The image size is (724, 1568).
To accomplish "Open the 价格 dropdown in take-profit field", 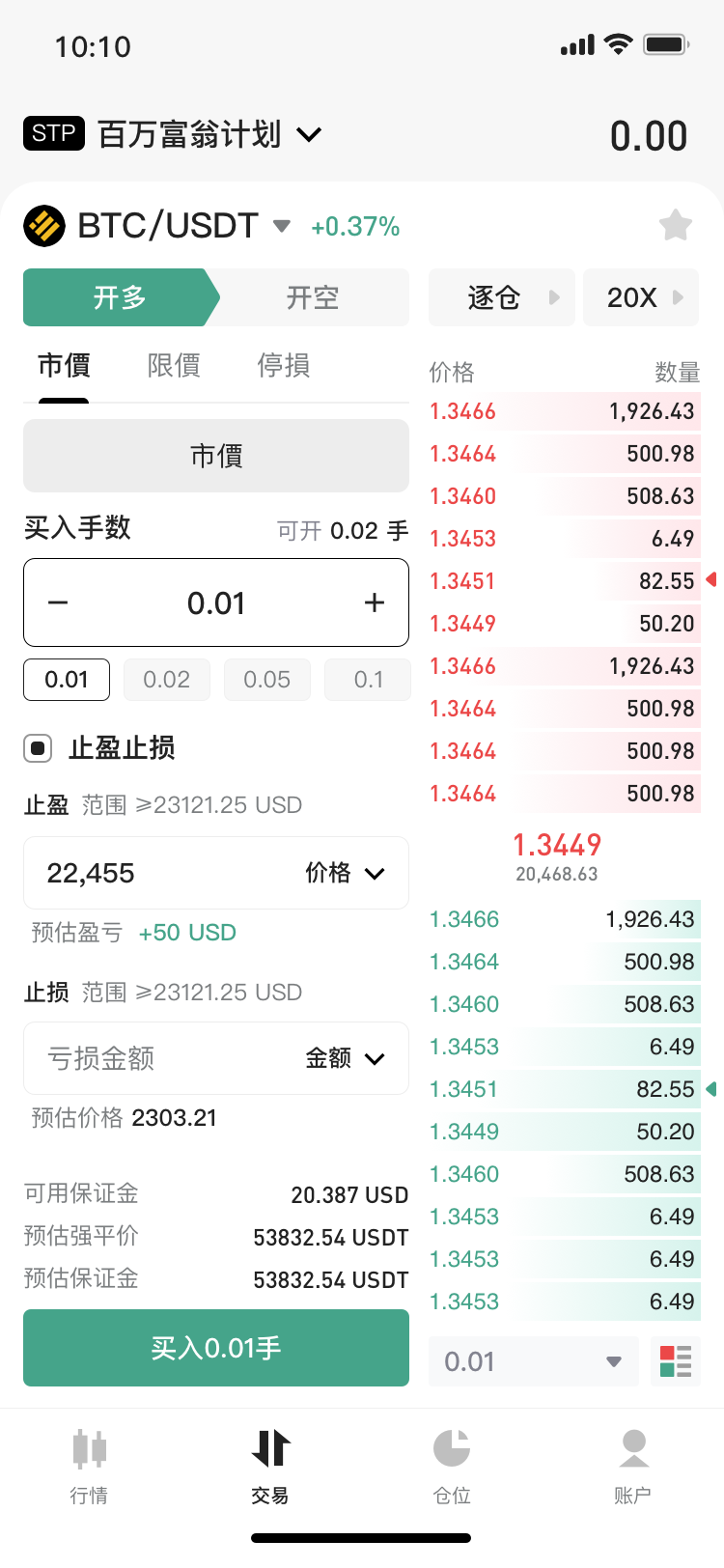I will pyautogui.click(x=345, y=873).
